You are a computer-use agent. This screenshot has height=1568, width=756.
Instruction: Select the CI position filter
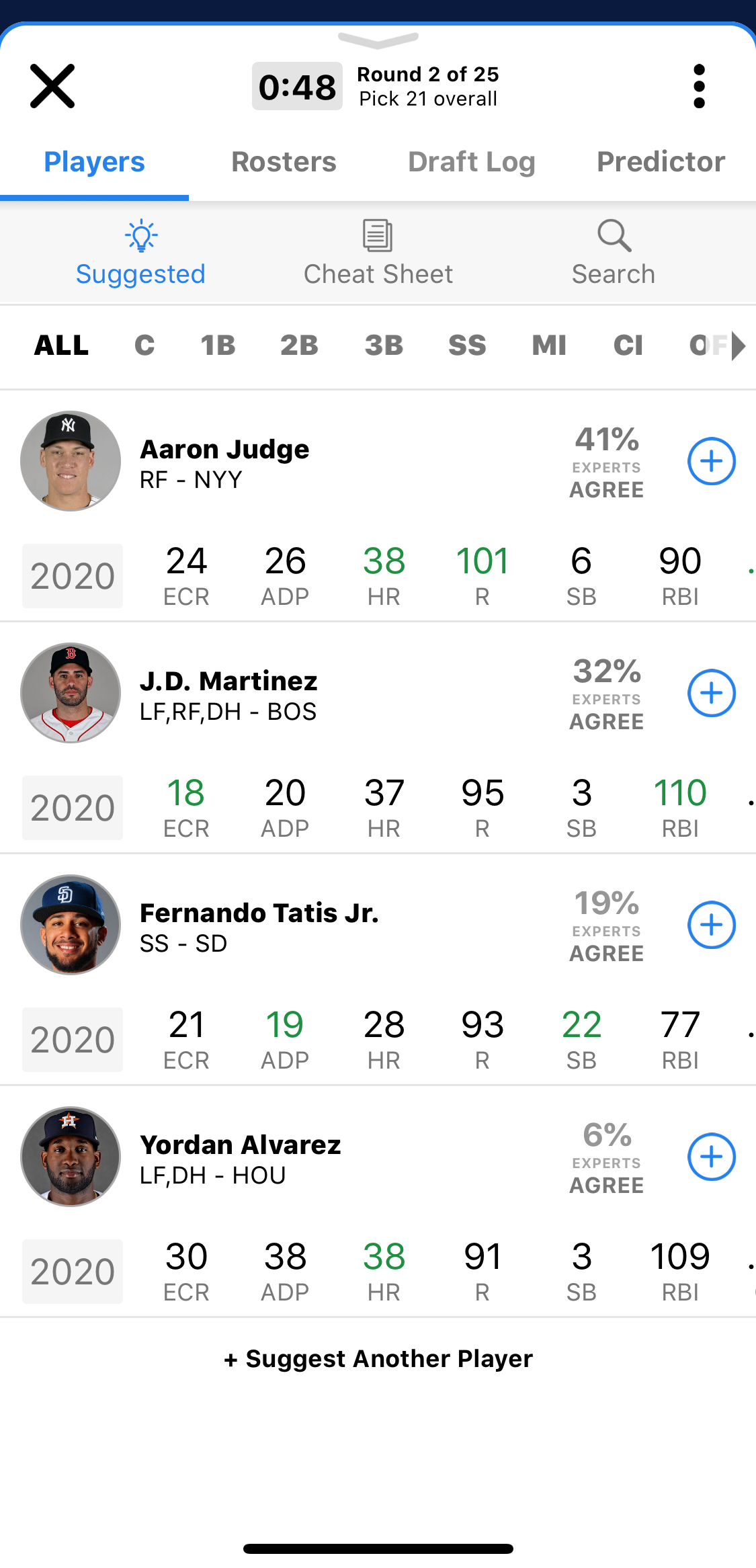click(628, 345)
